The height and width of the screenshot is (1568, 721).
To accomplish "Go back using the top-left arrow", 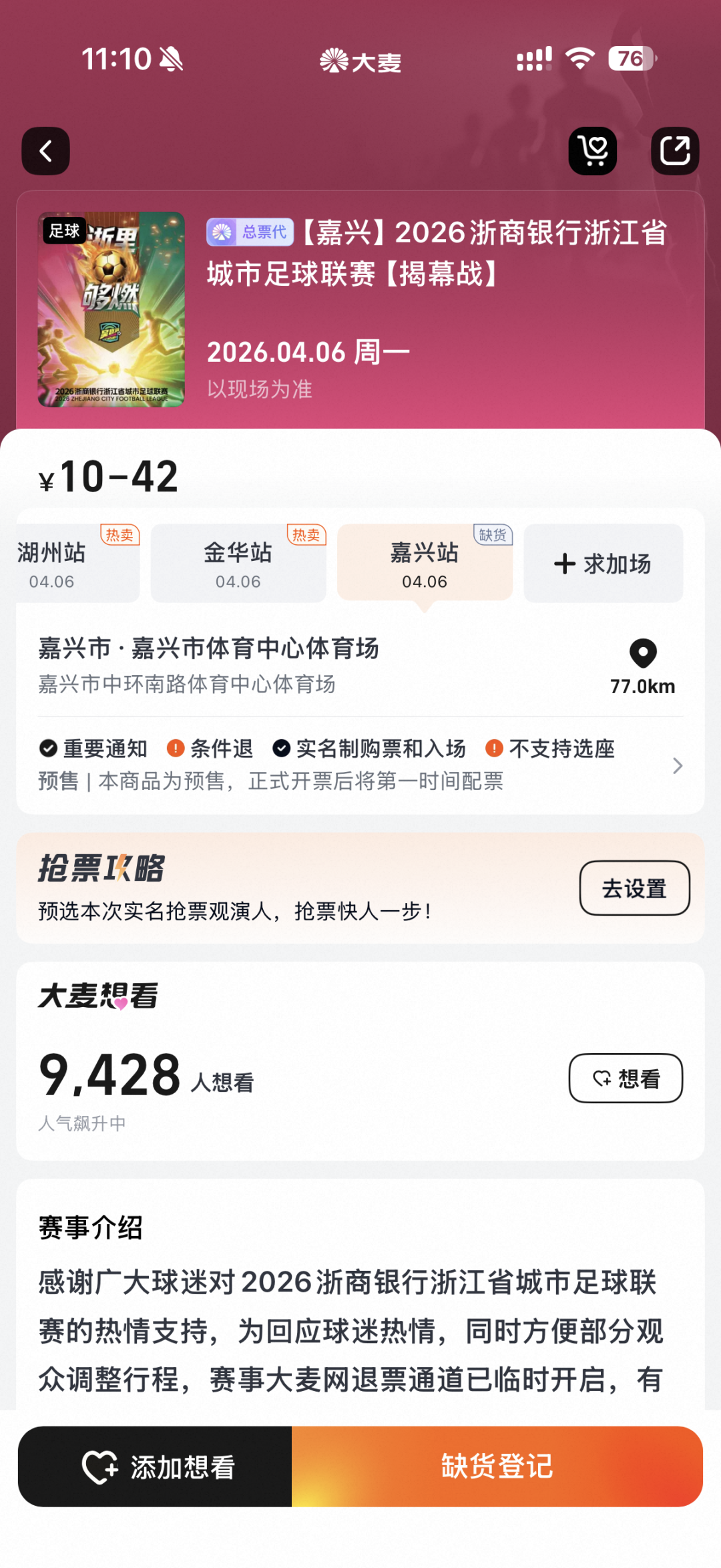I will coord(45,151).
